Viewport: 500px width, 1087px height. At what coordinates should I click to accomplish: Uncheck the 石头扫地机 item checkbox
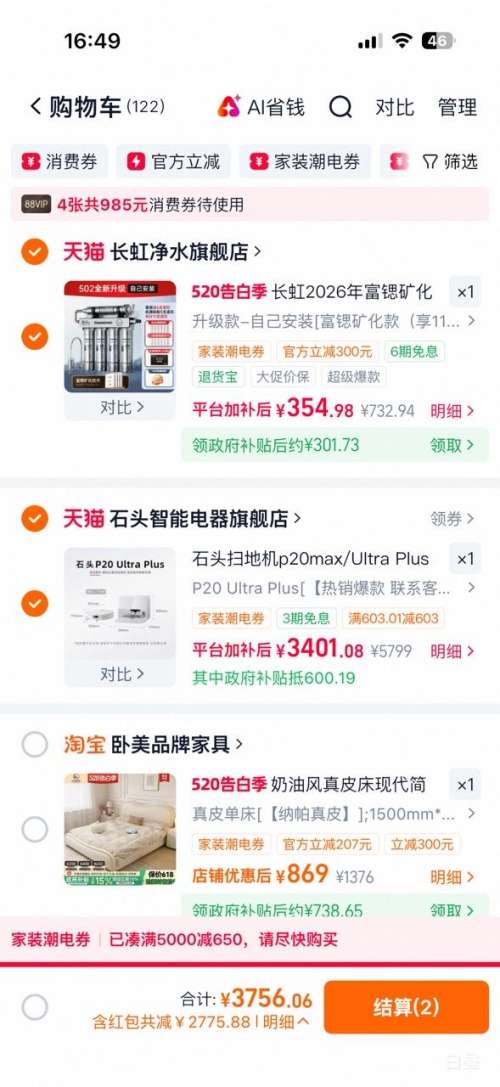(35, 604)
